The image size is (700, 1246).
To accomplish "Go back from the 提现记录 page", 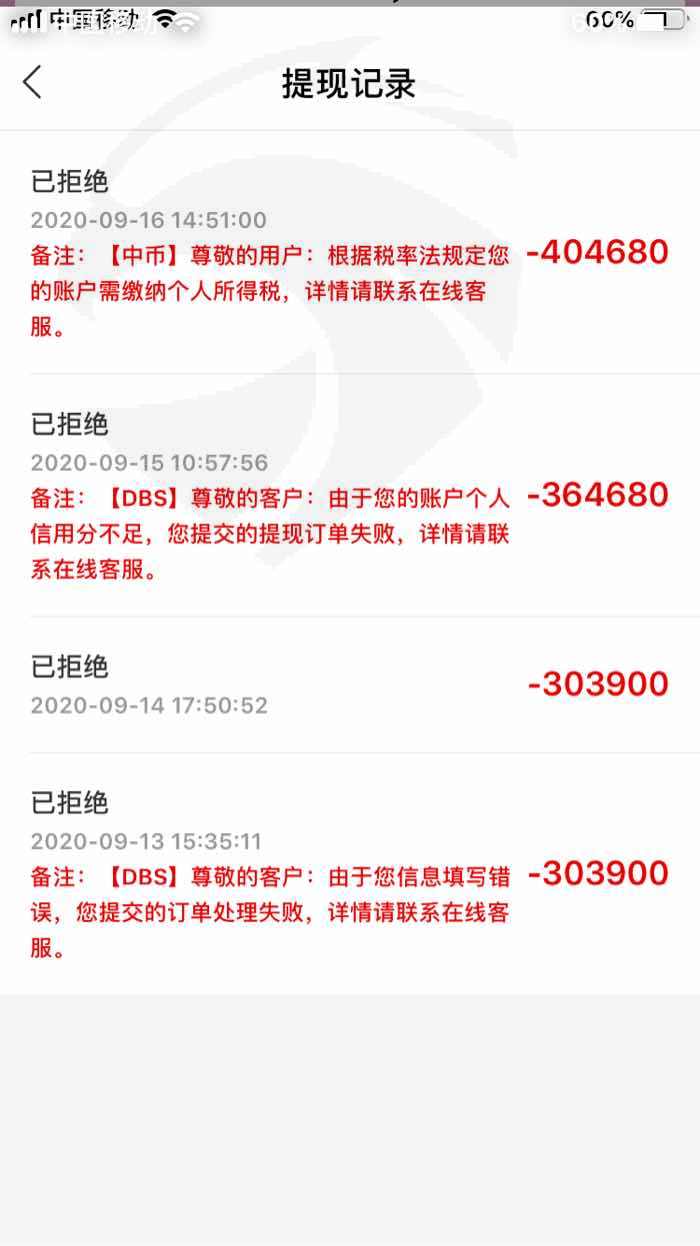I will (x=33, y=82).
